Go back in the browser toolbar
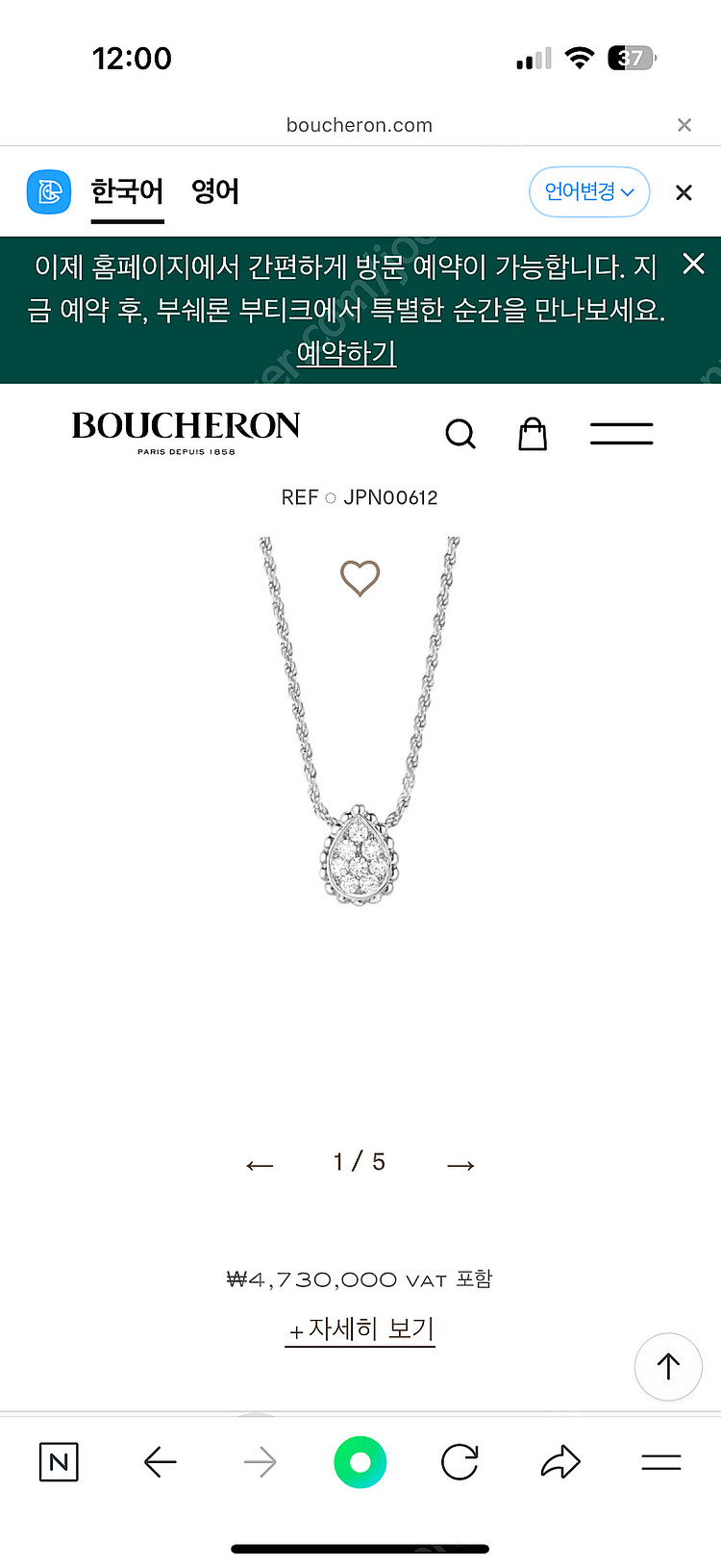 click(160, 1463)
